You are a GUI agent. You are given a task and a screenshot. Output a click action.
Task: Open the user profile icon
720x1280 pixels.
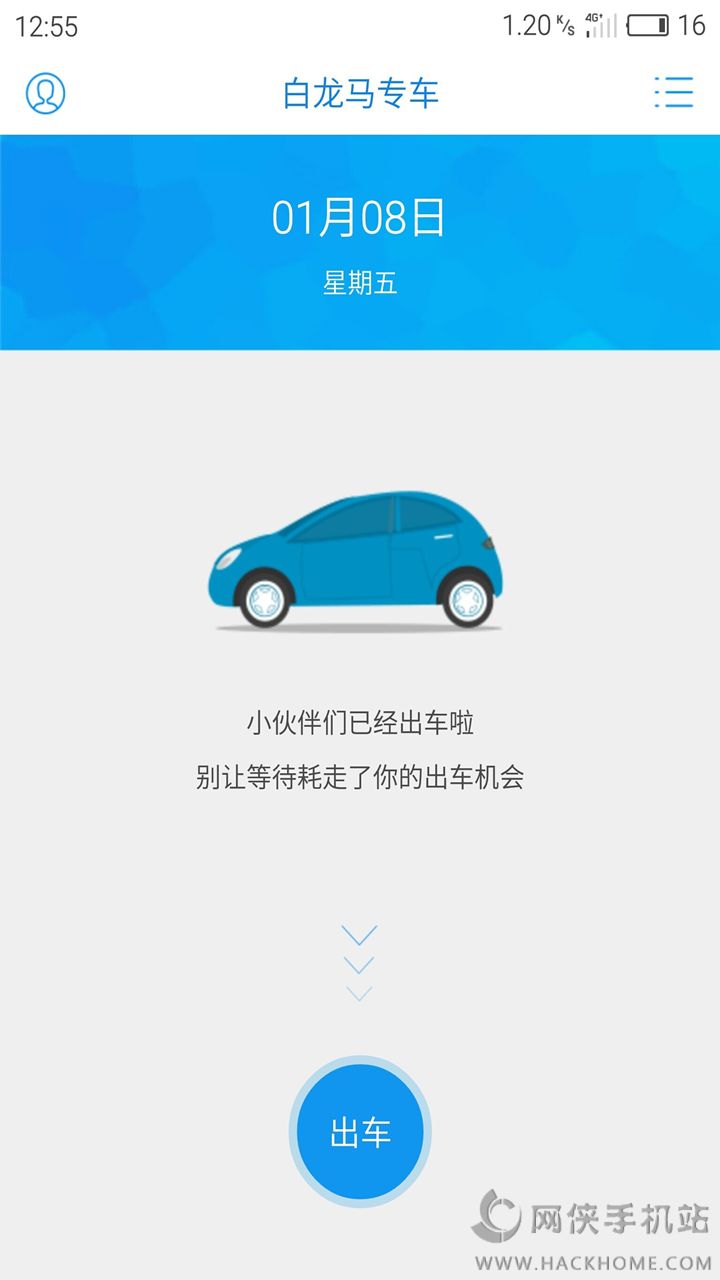pos(45,93)
